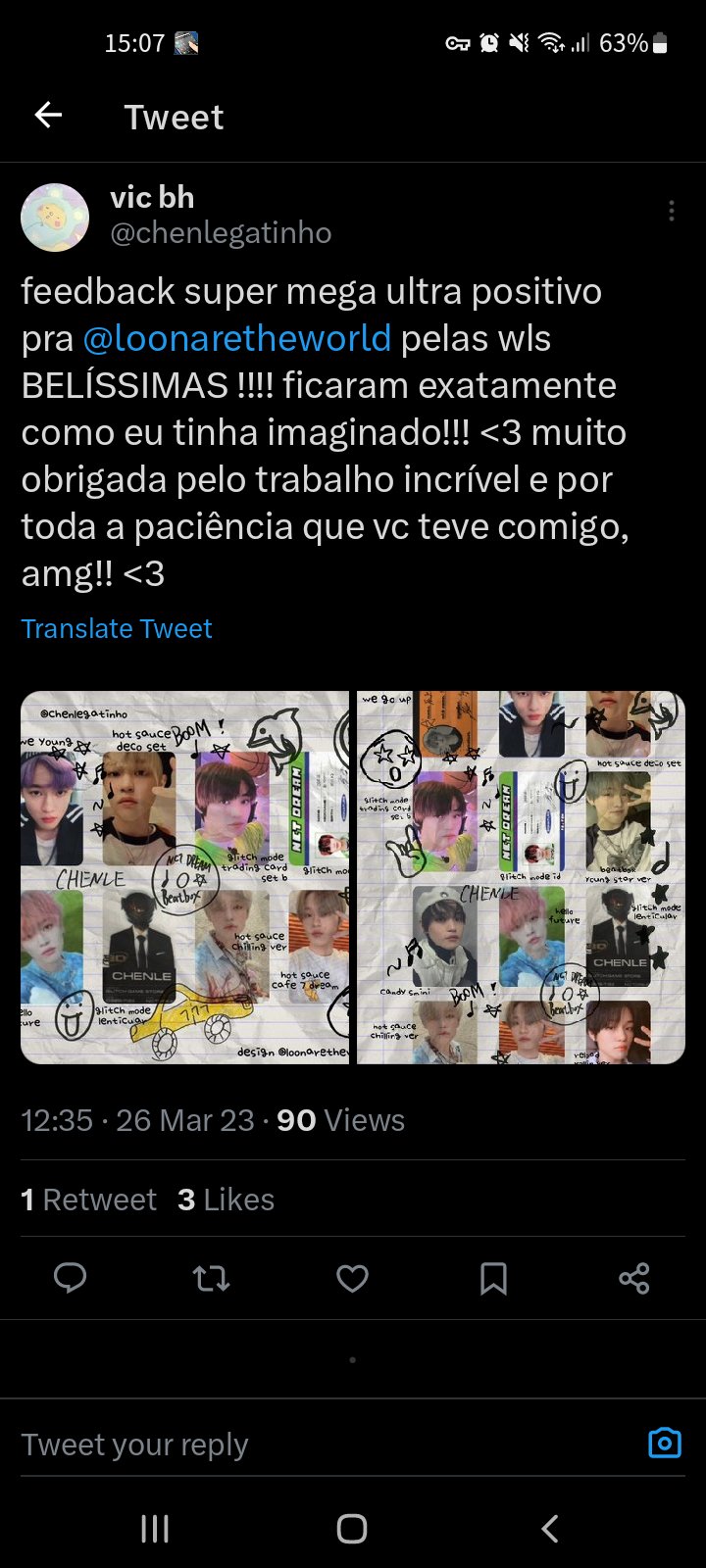Screen dimensions: 706x1568
Task: Bookmark this tweet
Action: pyautogui.click(x=493, y=1278)
